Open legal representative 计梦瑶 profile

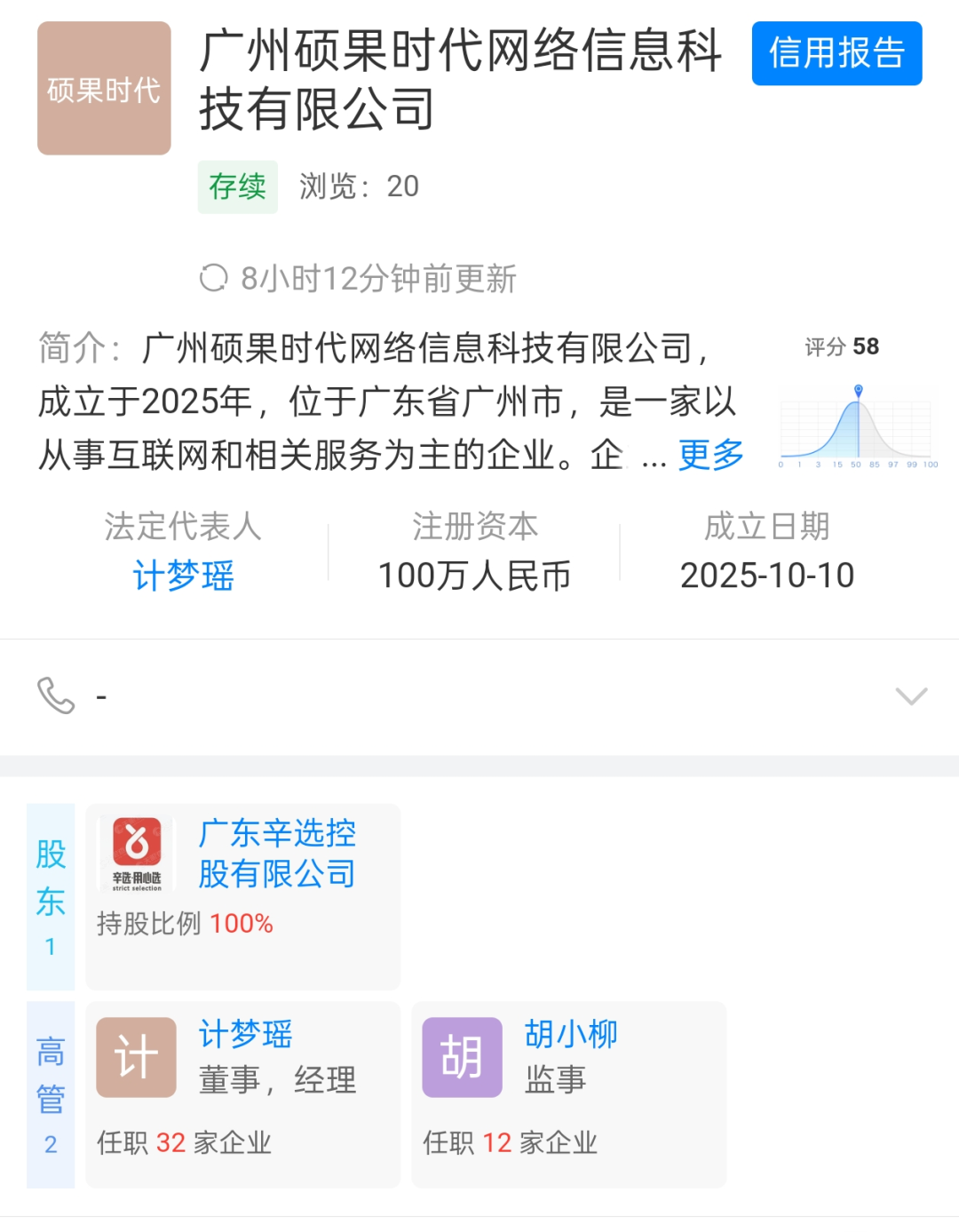pos(183,576)
